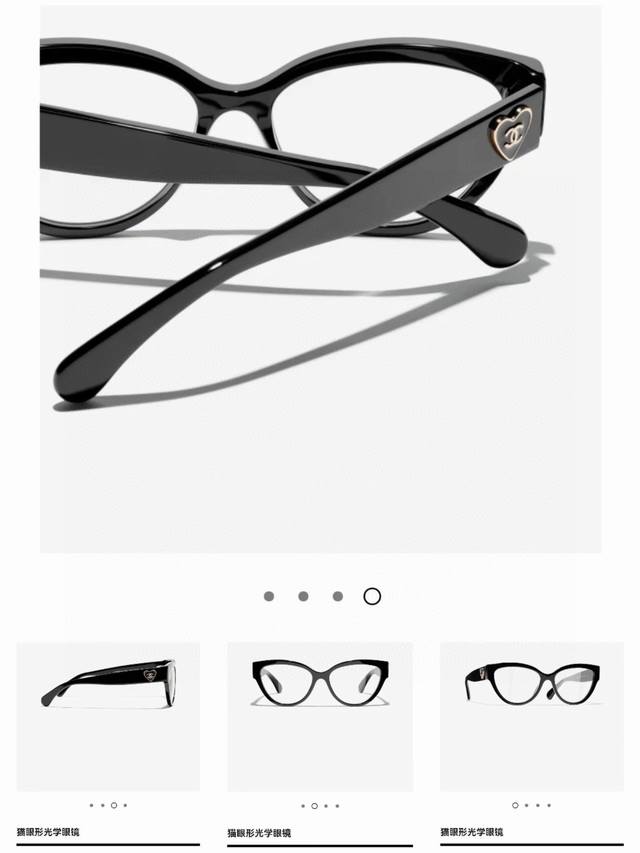Image resolution: width=640 pixels, height=853 pixels.
Task: Jump to the first main image dot
Action: point(269,596)
